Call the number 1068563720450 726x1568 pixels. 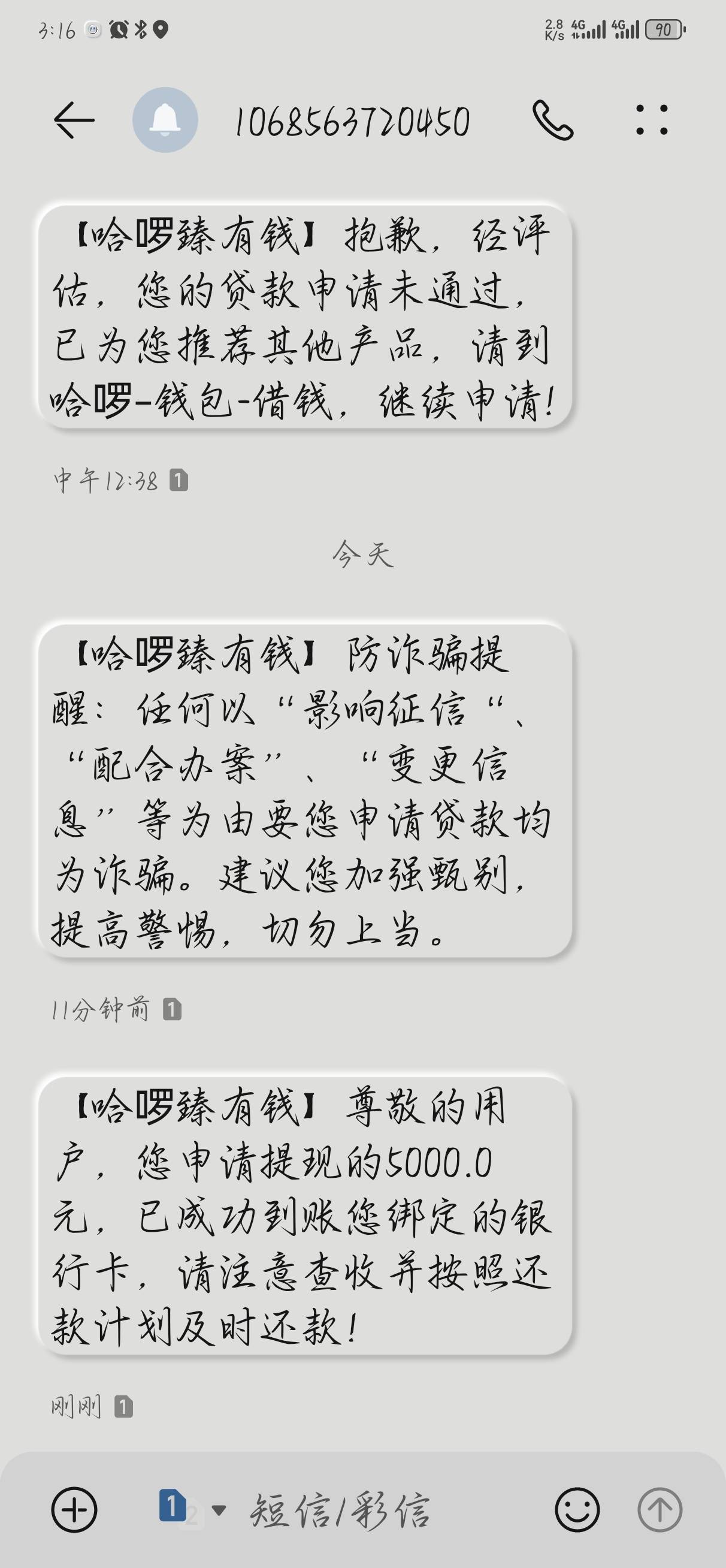(552, 120)
